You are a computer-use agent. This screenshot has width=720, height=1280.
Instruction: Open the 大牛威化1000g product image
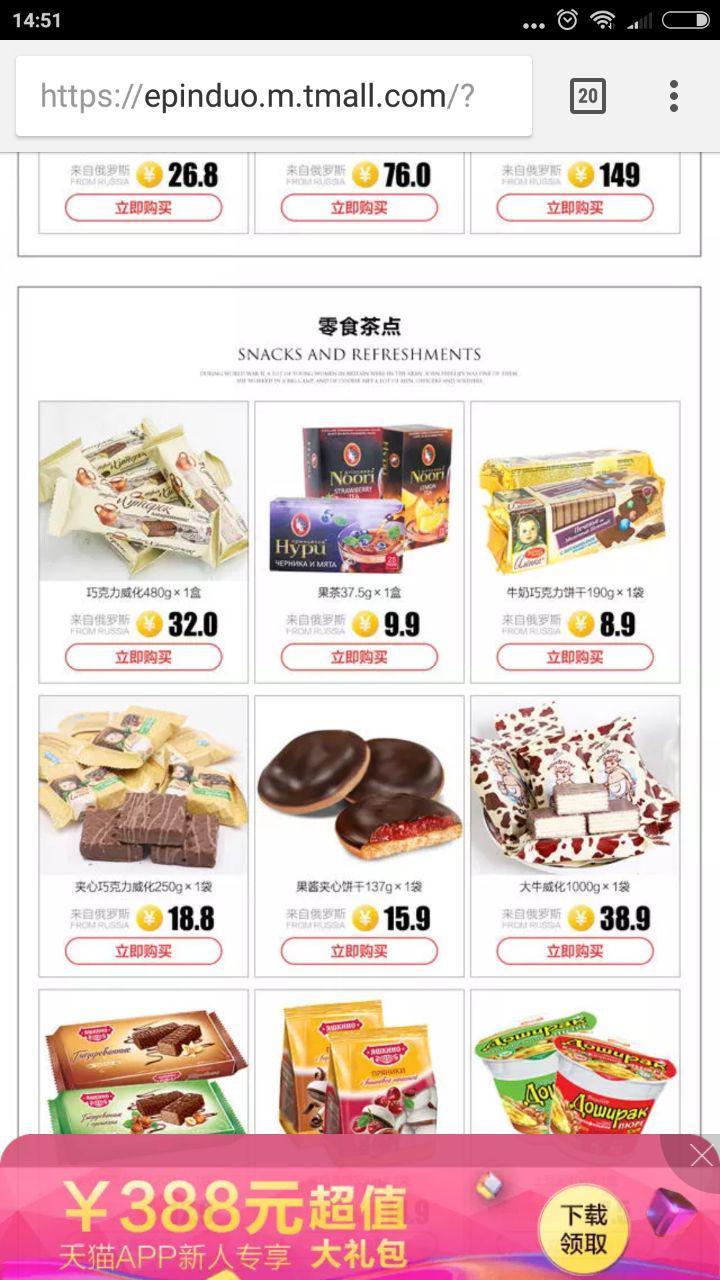[575, 786]
